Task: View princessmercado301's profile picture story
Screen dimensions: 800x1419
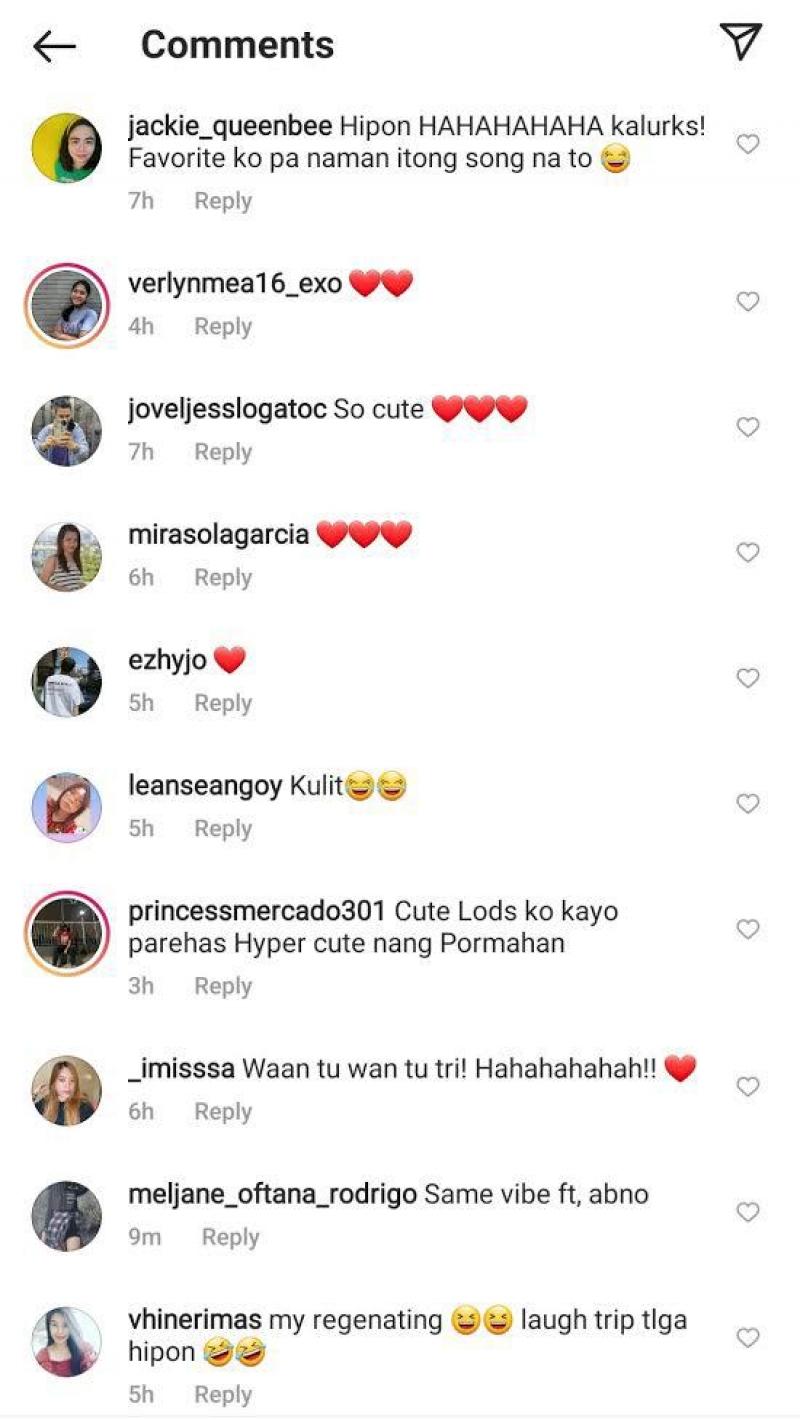Action: pos(66,934)
